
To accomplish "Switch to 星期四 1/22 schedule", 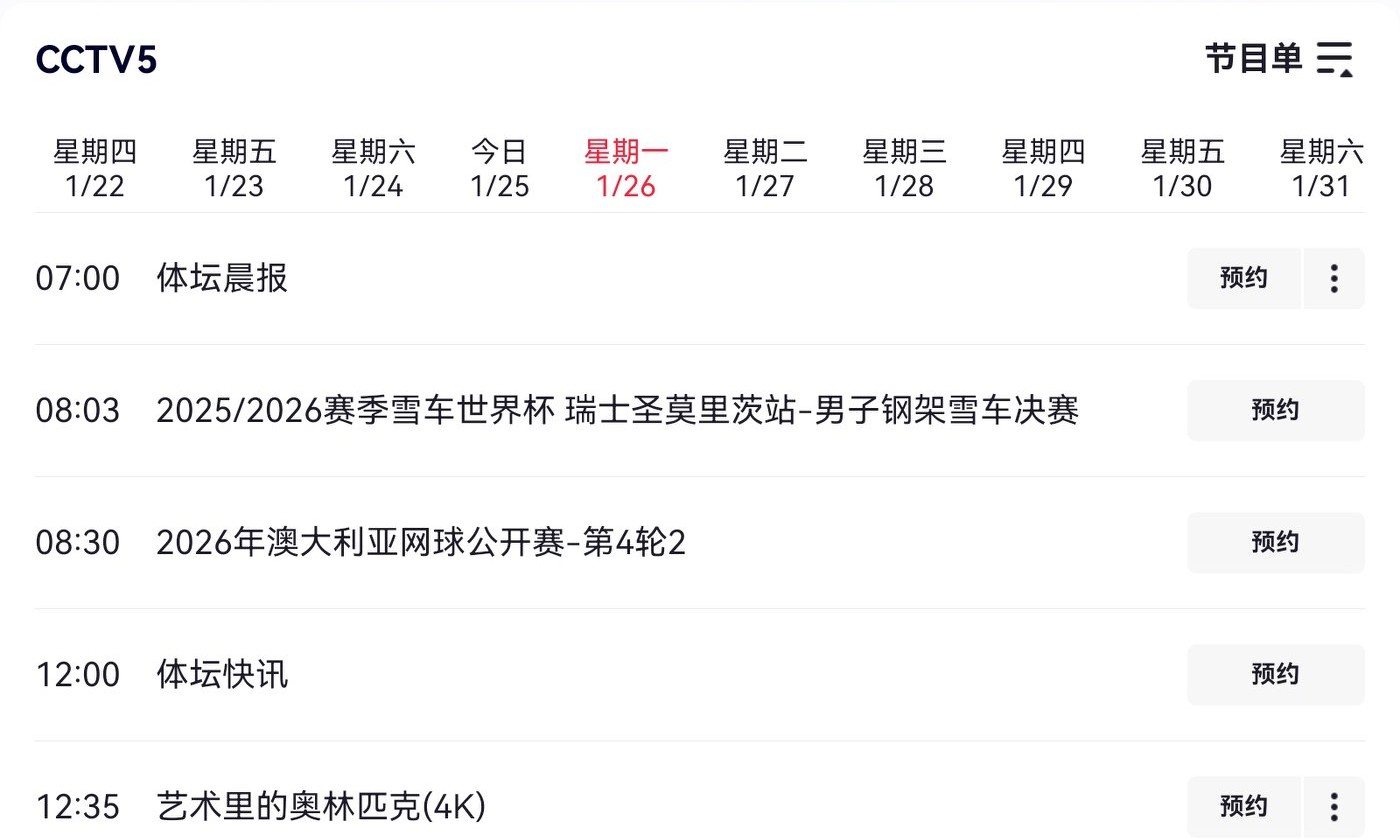I will [x=95, y=169].
